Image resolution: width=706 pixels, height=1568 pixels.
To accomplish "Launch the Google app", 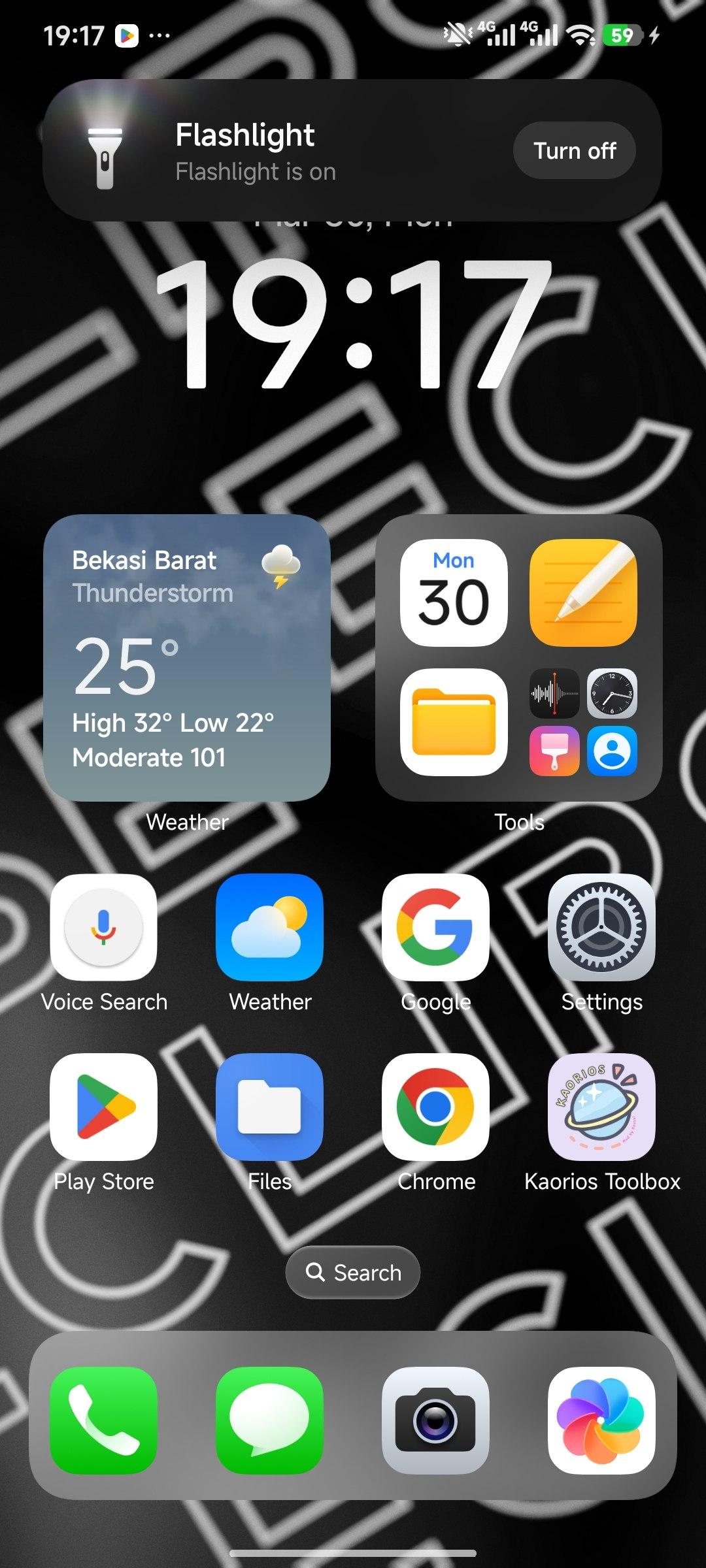I will pyautogui.click(x=435, y=927).
